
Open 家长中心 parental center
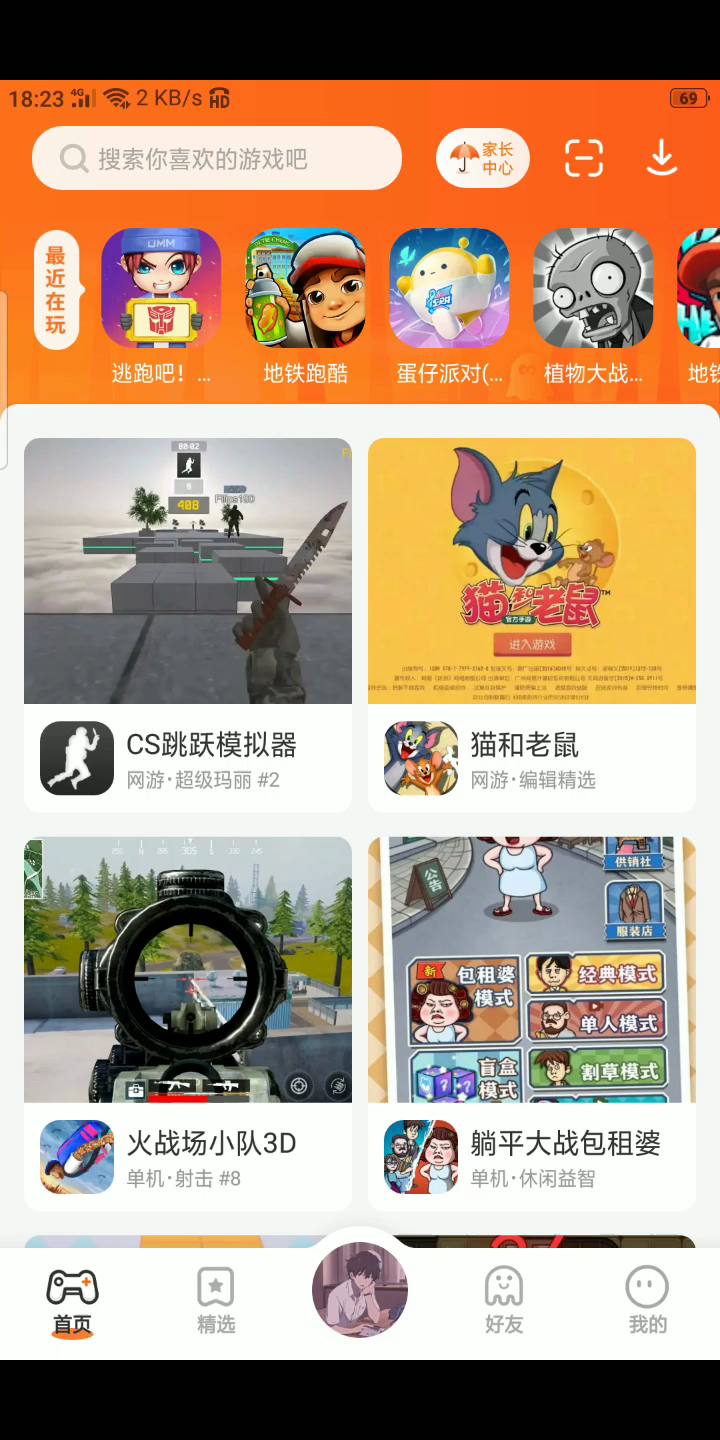click(x=483, y=158)
